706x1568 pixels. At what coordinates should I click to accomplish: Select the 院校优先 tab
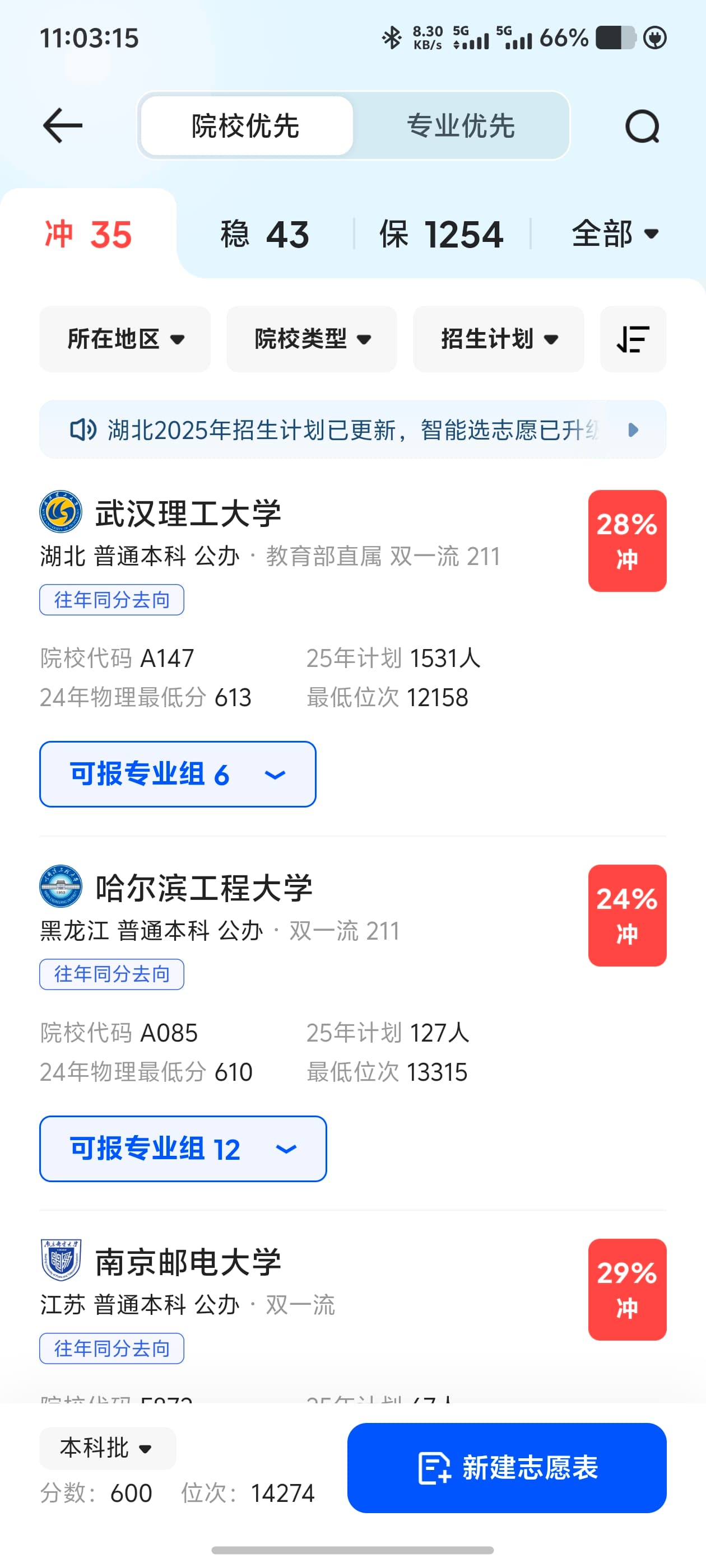245,125
